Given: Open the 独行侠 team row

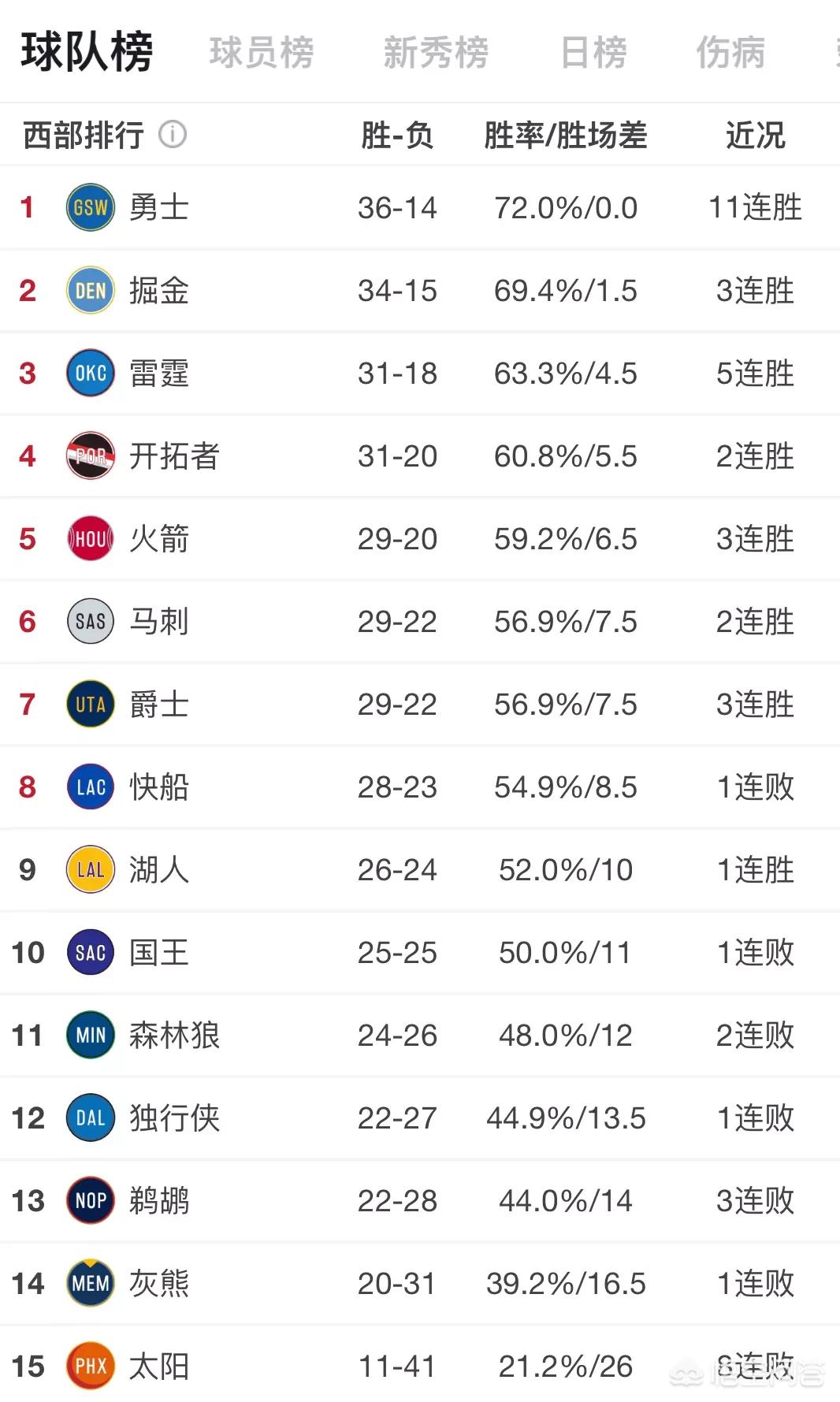Looking at the screenshot, I should click(x=420, y=1118).
